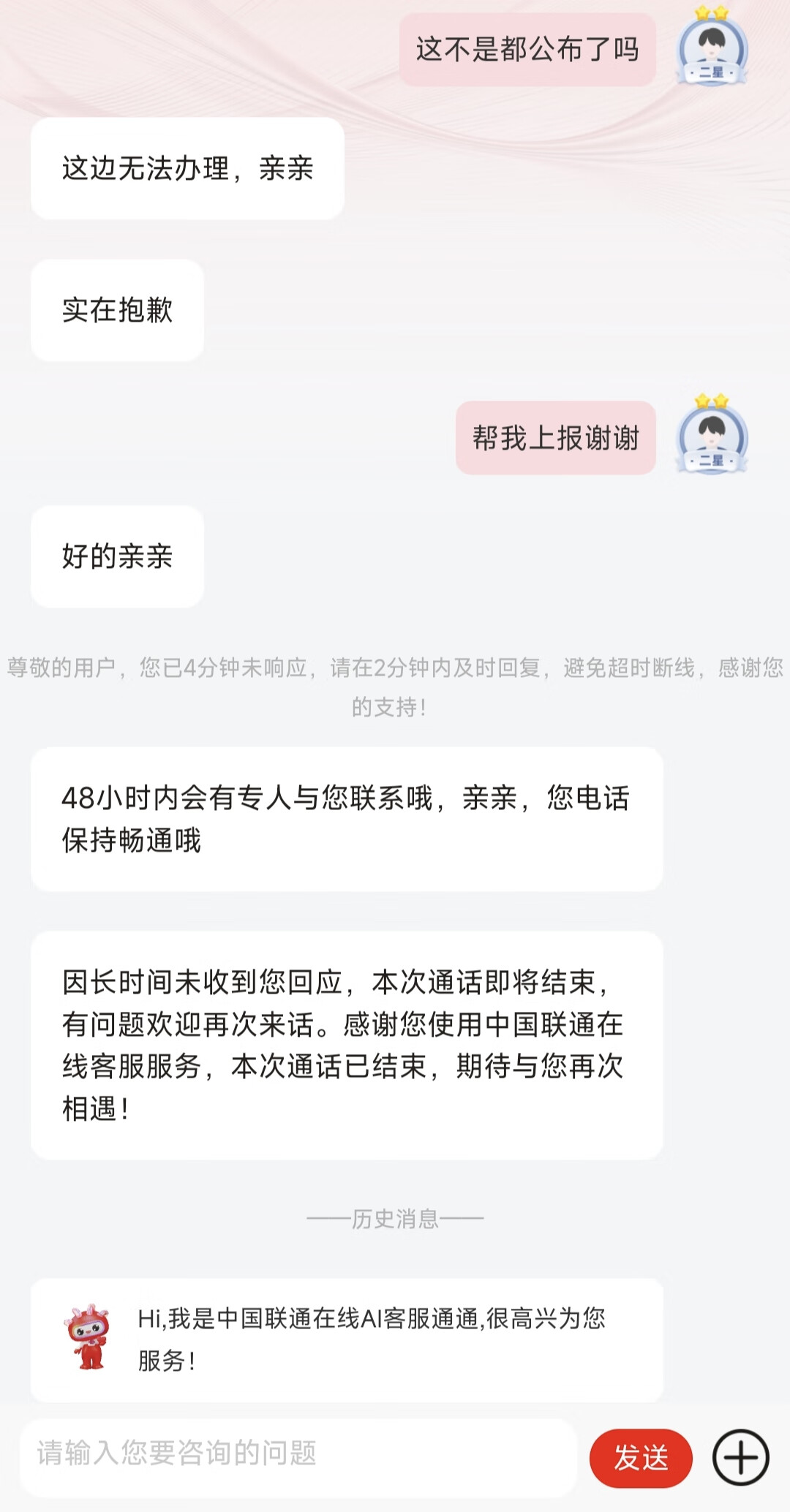Open the plus attachment menu
790x1512 pixels.
(x=740, y=1457)
